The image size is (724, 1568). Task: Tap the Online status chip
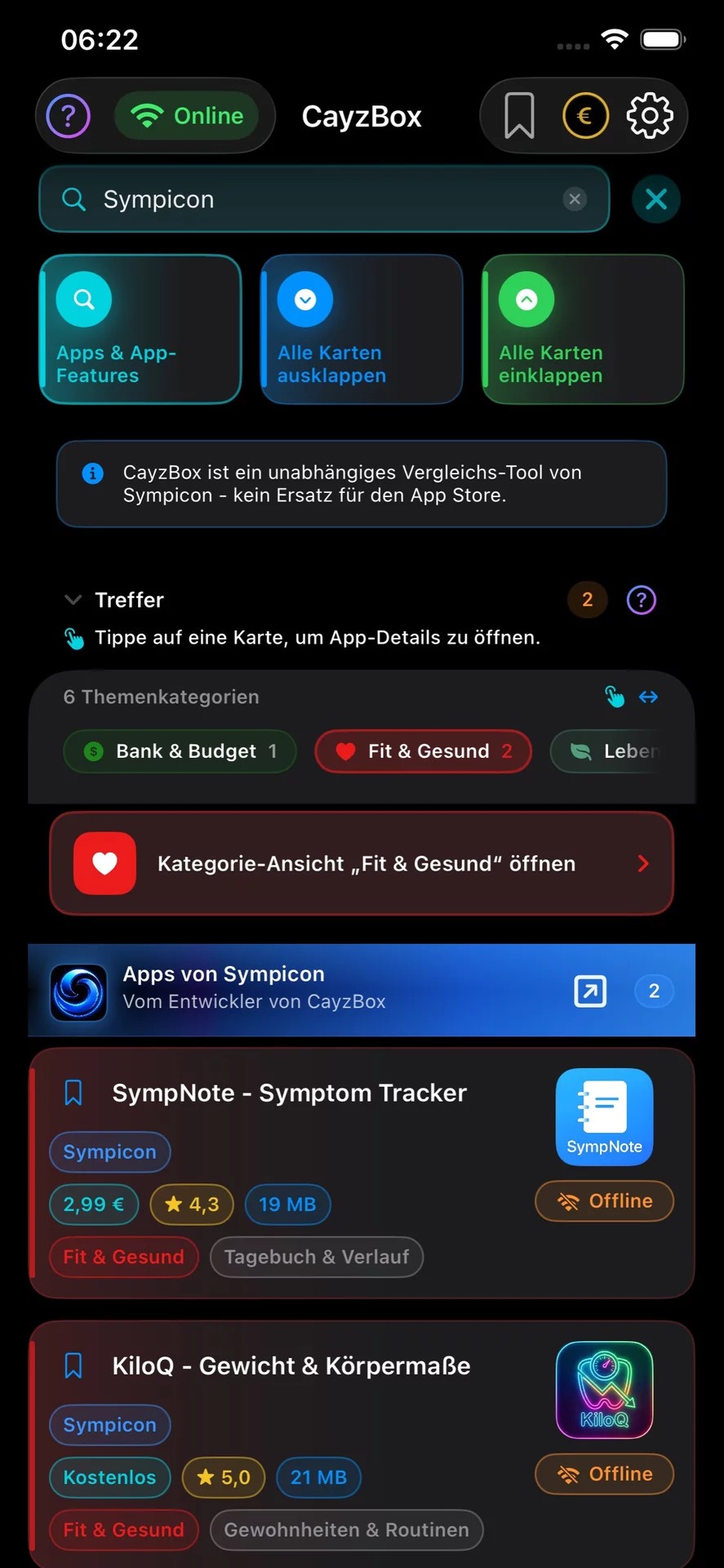[188, 116]
